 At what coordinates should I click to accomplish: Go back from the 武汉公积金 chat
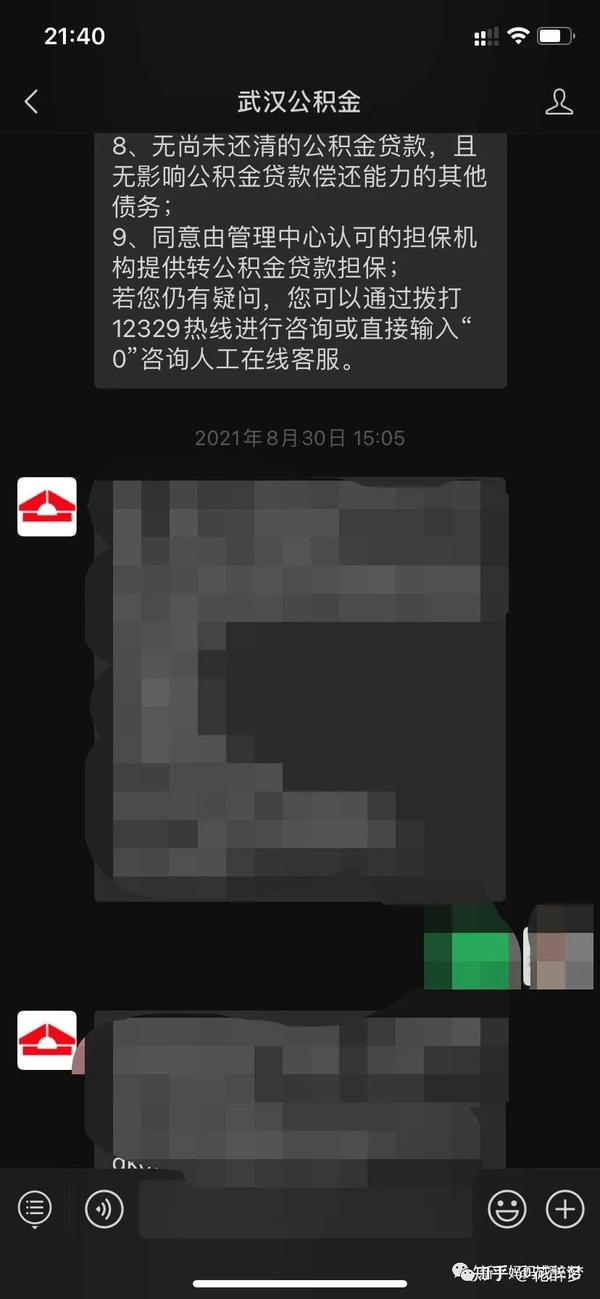tap(31, 101)
